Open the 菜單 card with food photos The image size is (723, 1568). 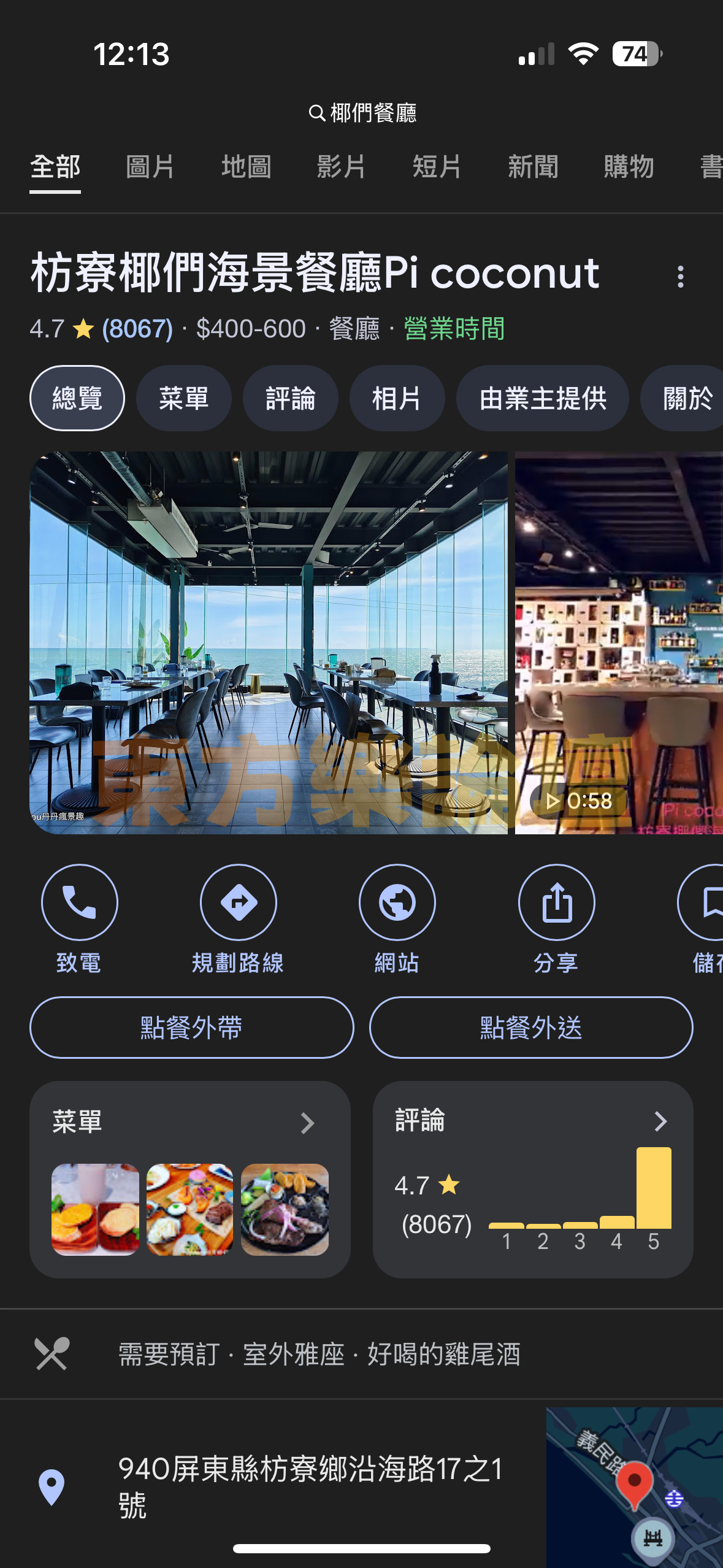click(x=189, y=1179)
